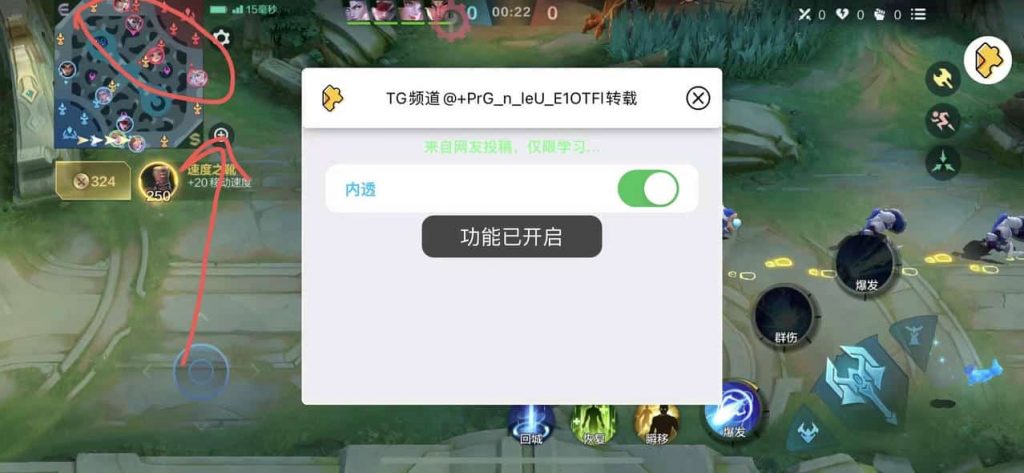Viewport: 1024px width, 473px height.
Task: Tap the plus button below the minimap
Action: point(222,134)
